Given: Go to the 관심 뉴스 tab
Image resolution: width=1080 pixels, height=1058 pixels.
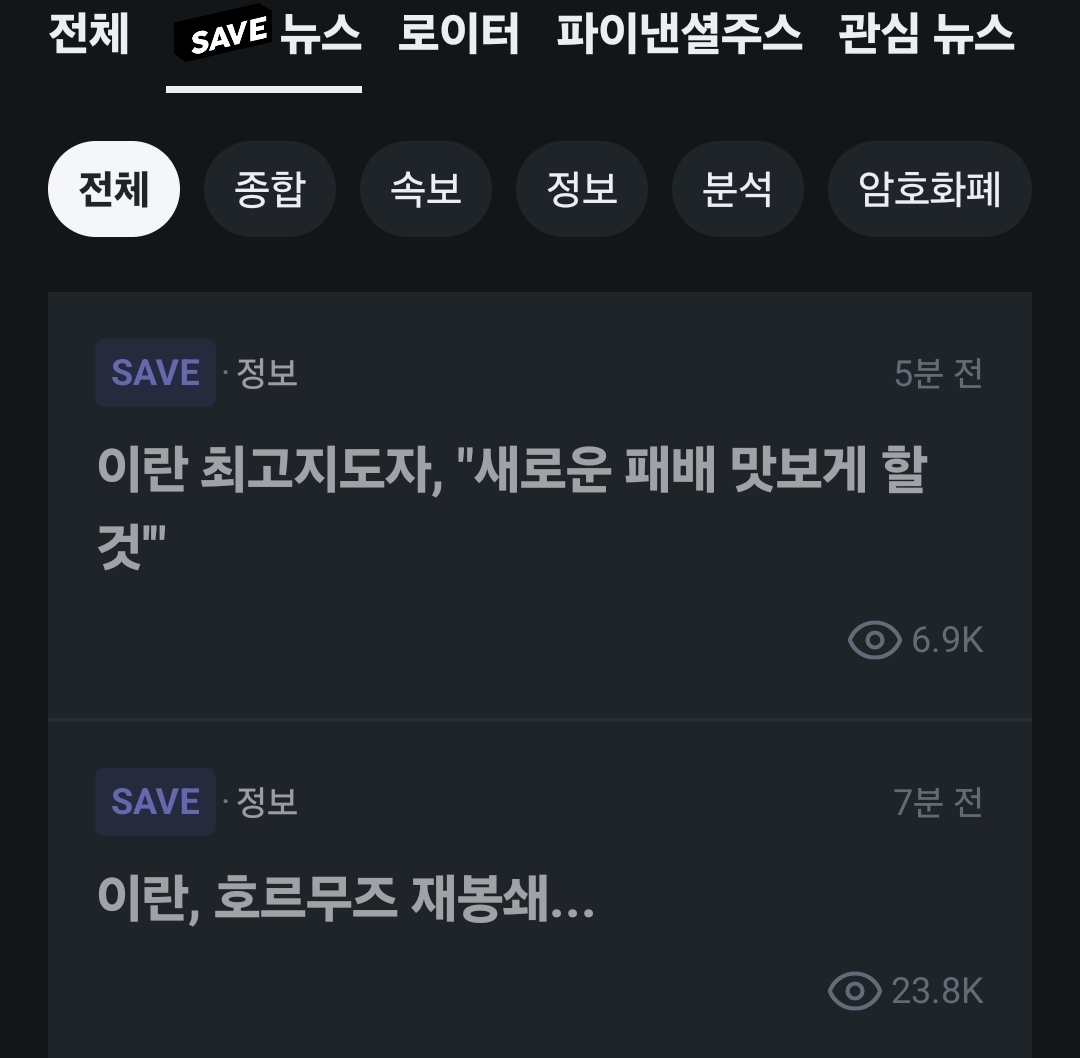Looking at the screenshot, I should [x=926, y=34].
